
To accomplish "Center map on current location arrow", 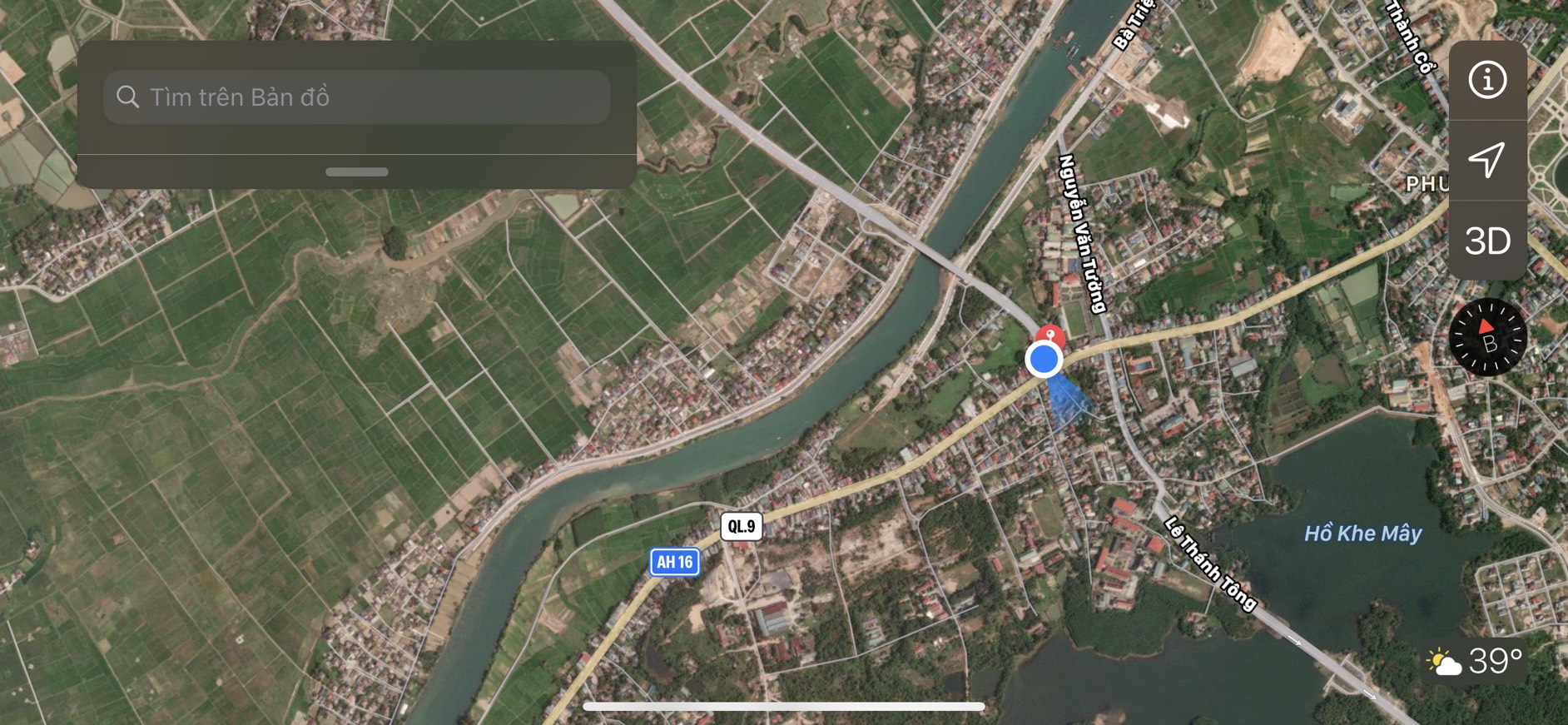I will pos(1487,160).
